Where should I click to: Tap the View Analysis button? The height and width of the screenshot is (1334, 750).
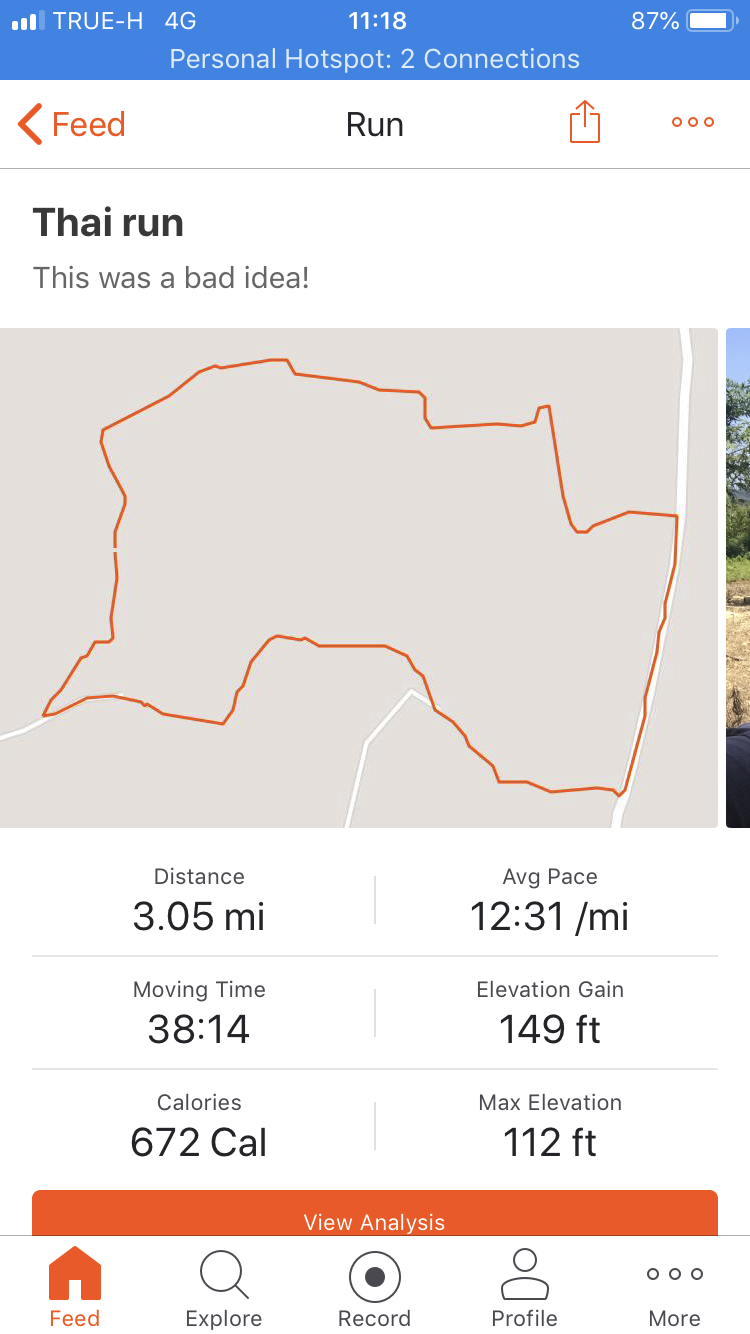click(374, 1214)
